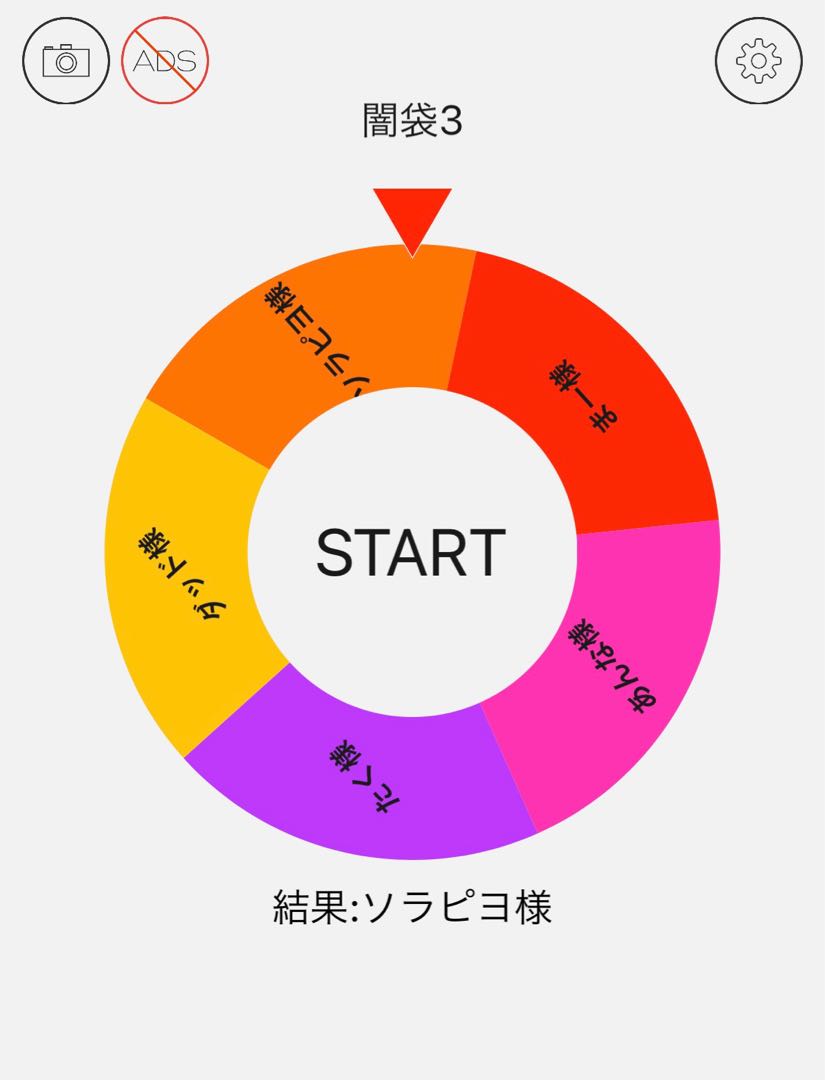Open app preferences via the gear icon
The width and height of the screenshot is (825, 1080).
click(x=757, y=60)
